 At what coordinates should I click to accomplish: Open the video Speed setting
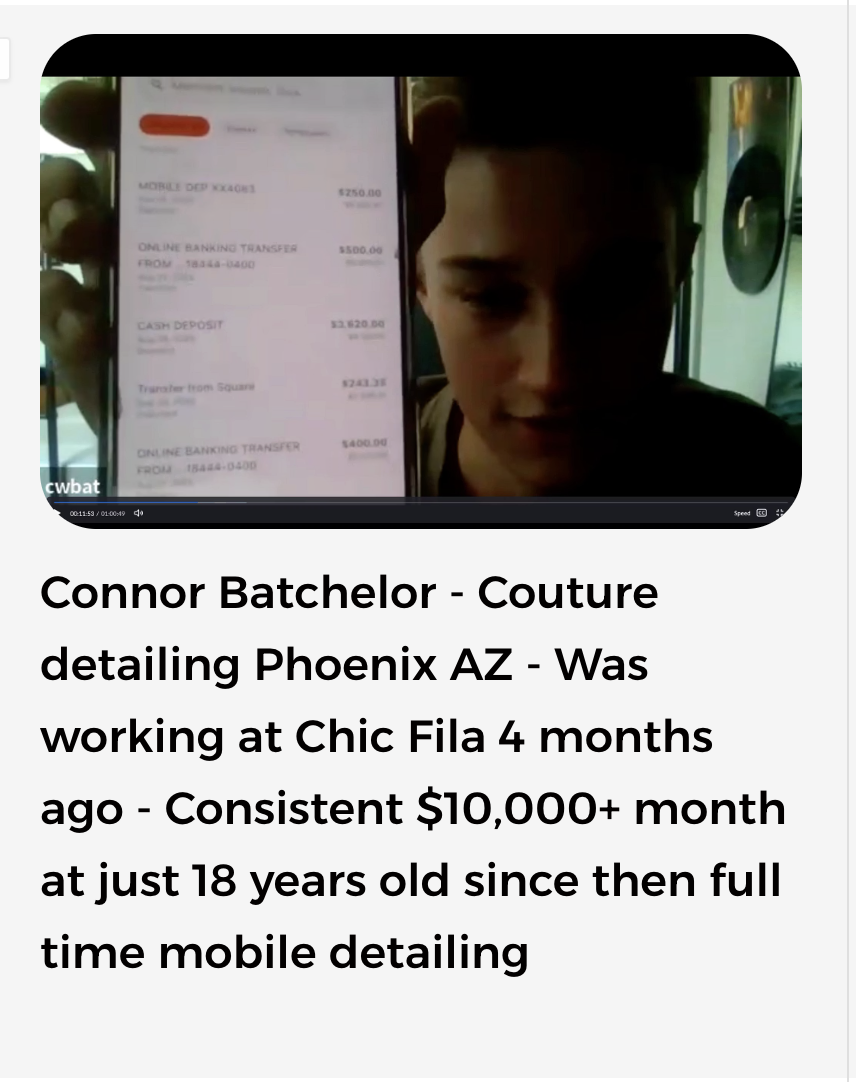coord(742,513)
